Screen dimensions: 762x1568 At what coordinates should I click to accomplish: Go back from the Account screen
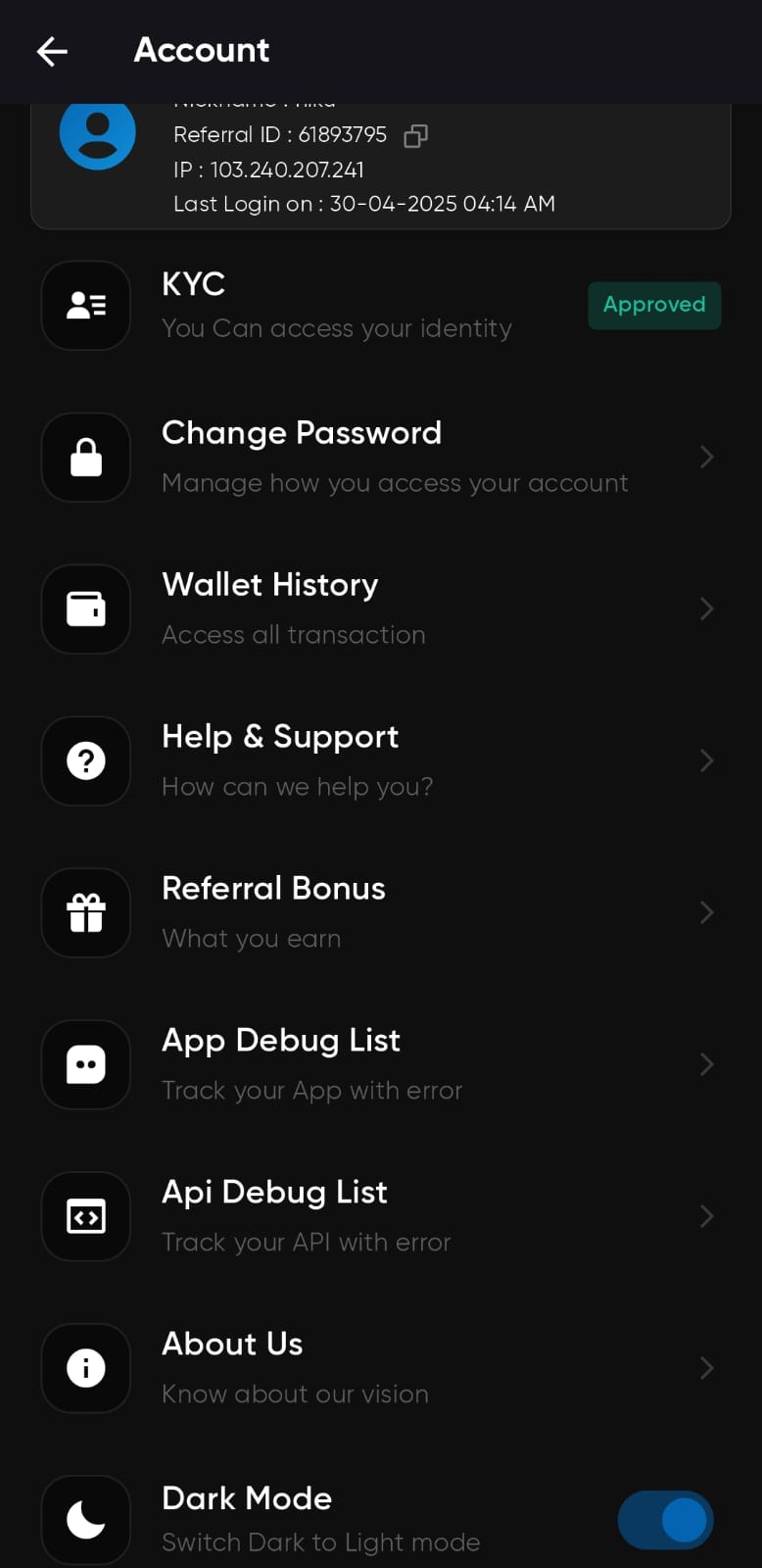52,51
